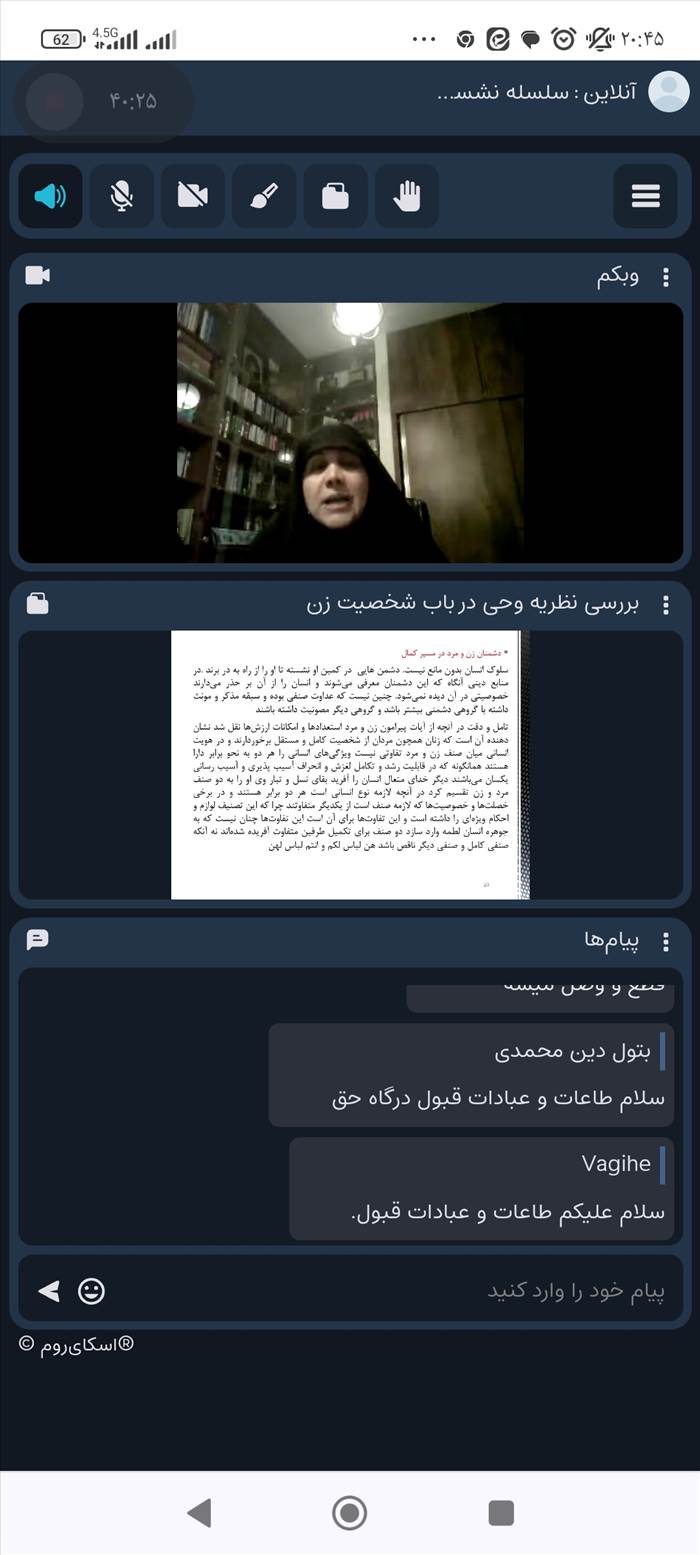Open the file sharing briefcase button
This screenshot has height=1555, width=700.
click(335, 196)
